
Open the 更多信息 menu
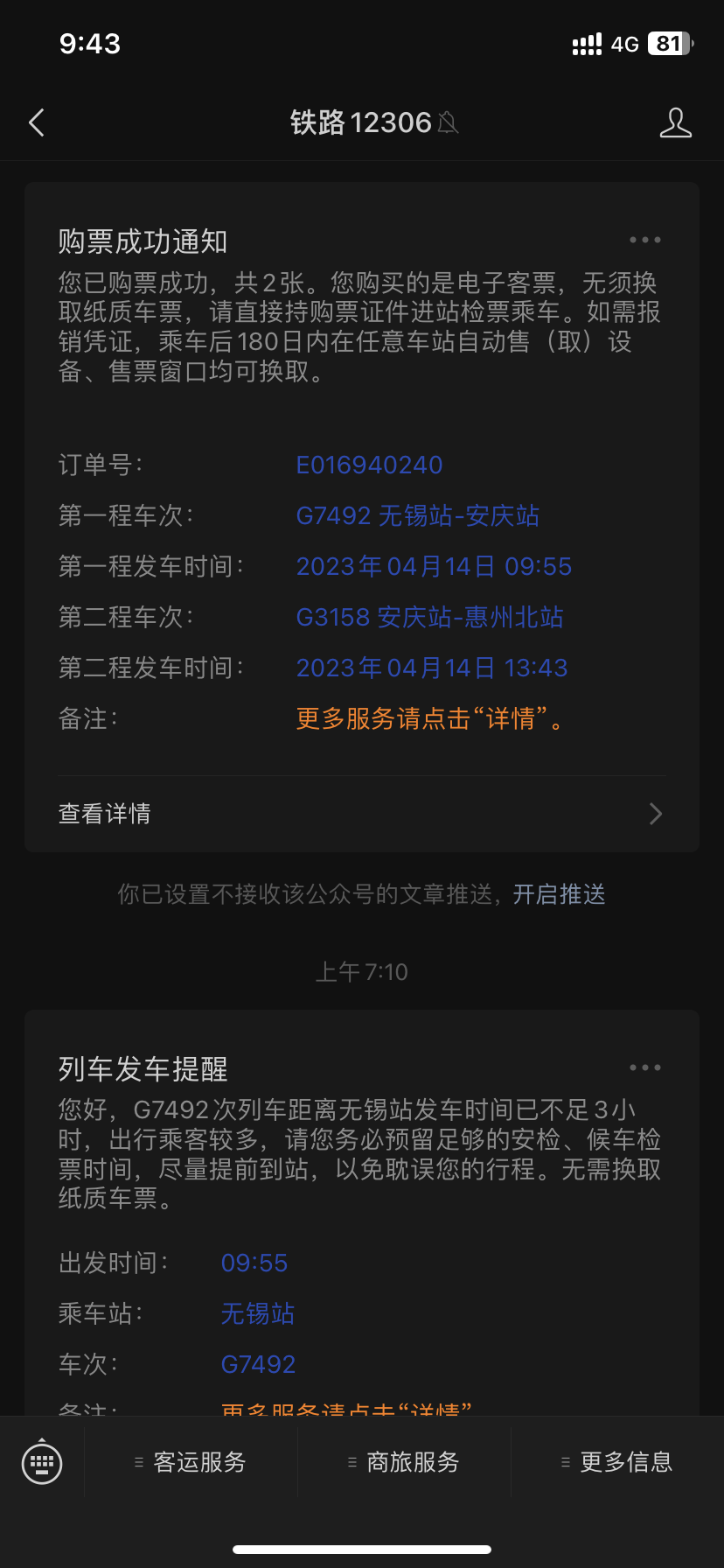tap(617, 1461)
